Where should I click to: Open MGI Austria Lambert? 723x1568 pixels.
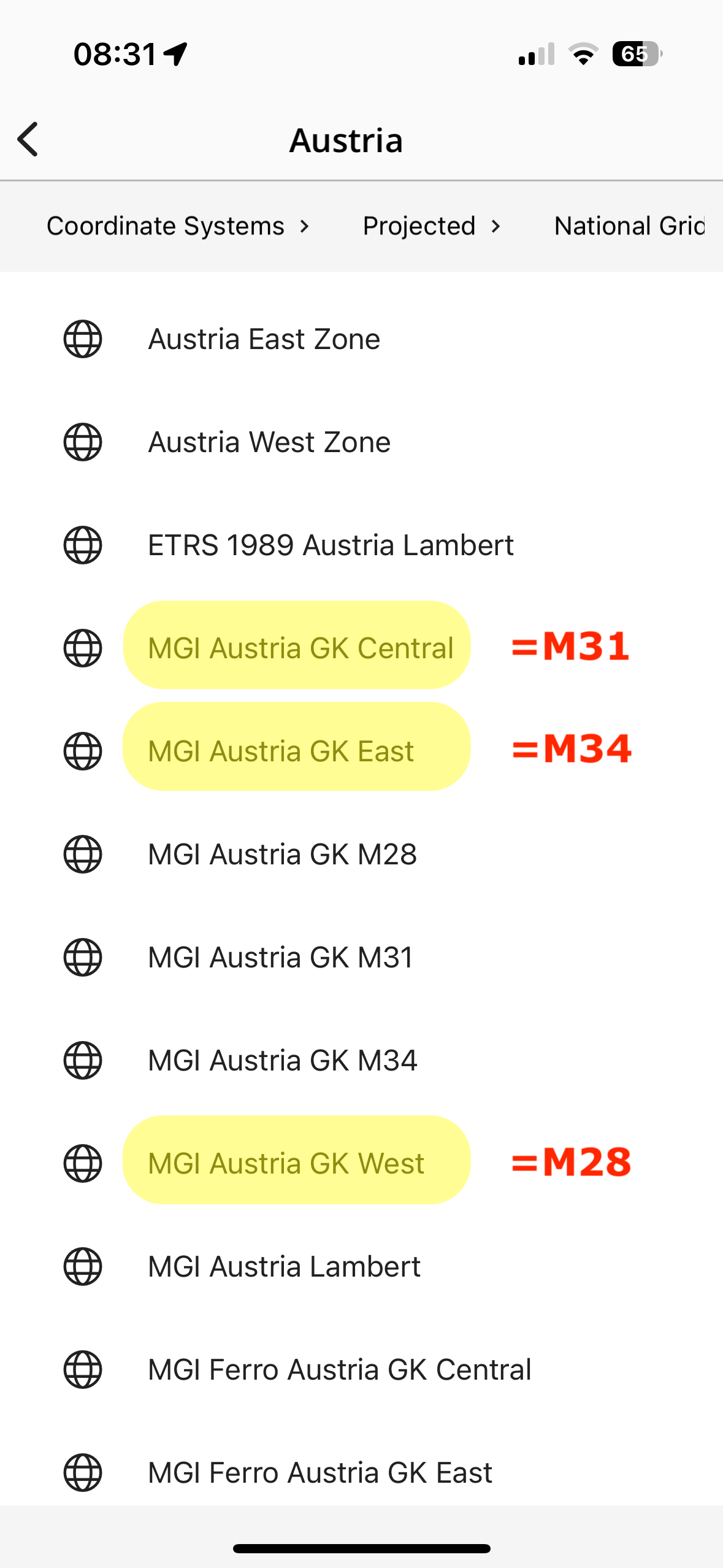coord(284,1267)
